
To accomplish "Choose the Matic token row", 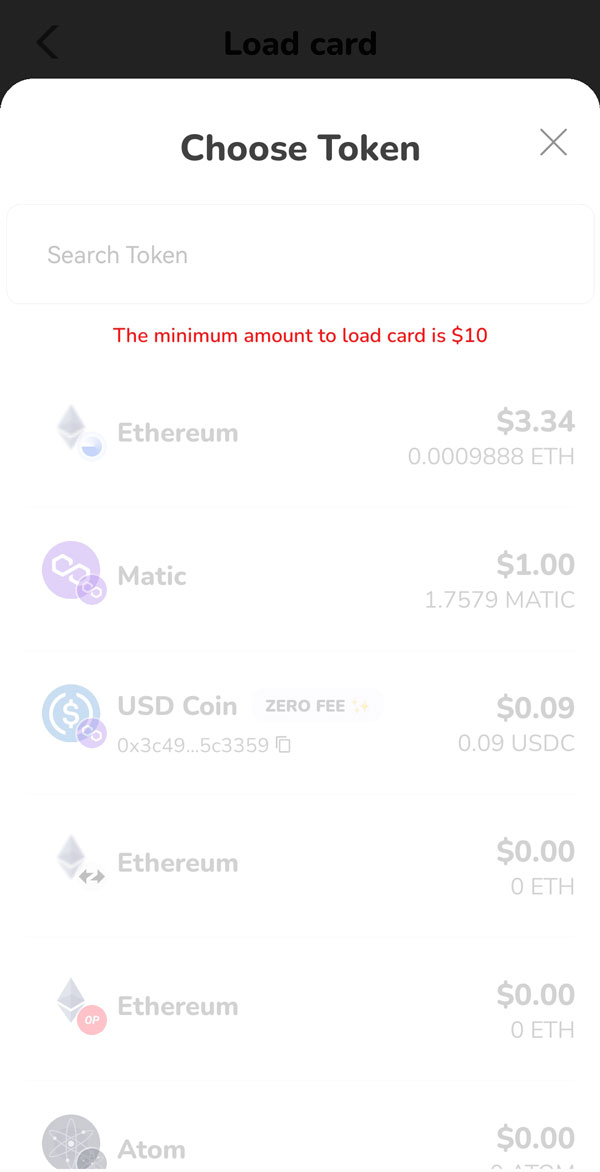I will [300, 578].
